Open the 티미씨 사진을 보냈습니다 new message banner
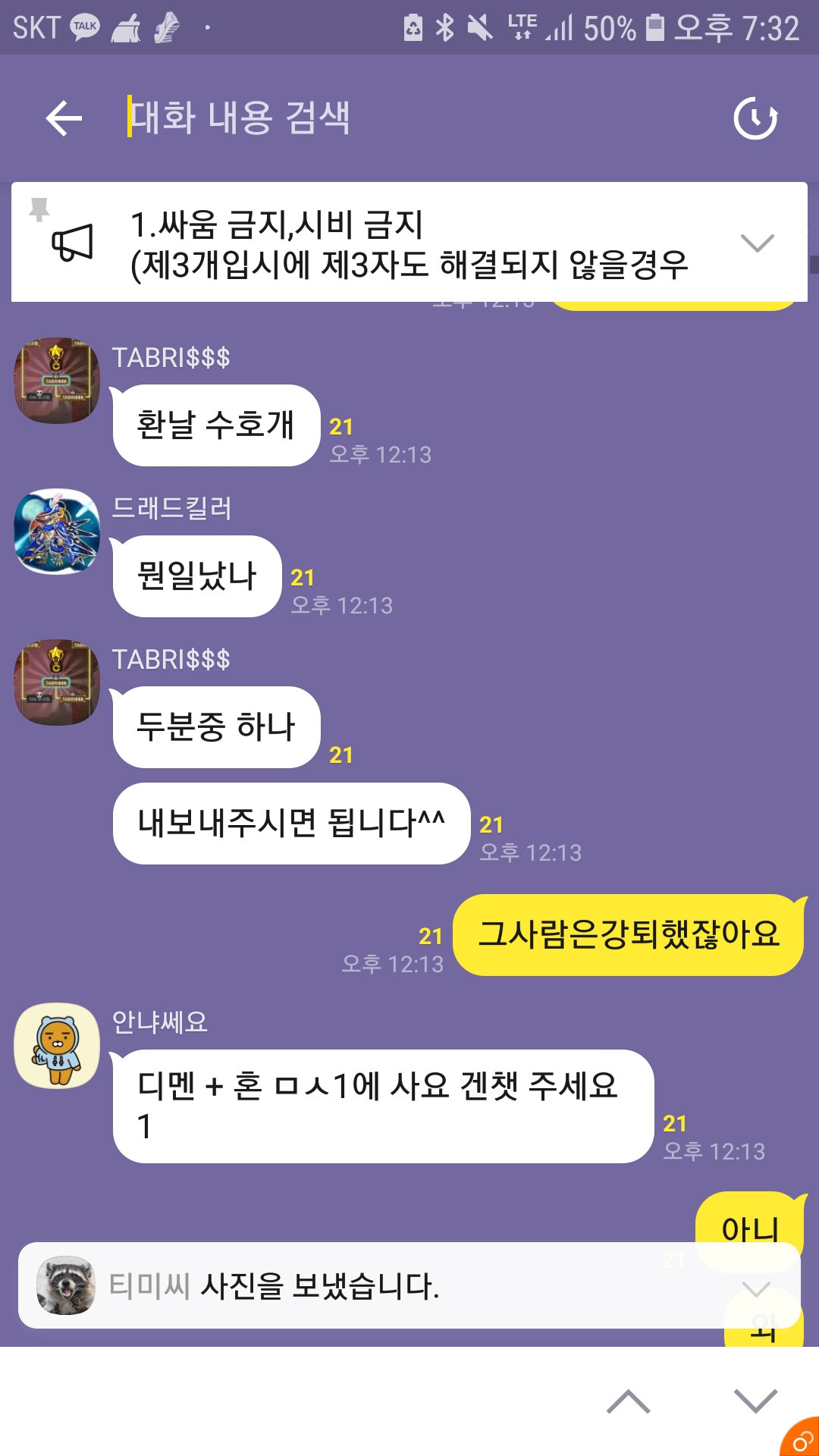 pos(379,1285)
